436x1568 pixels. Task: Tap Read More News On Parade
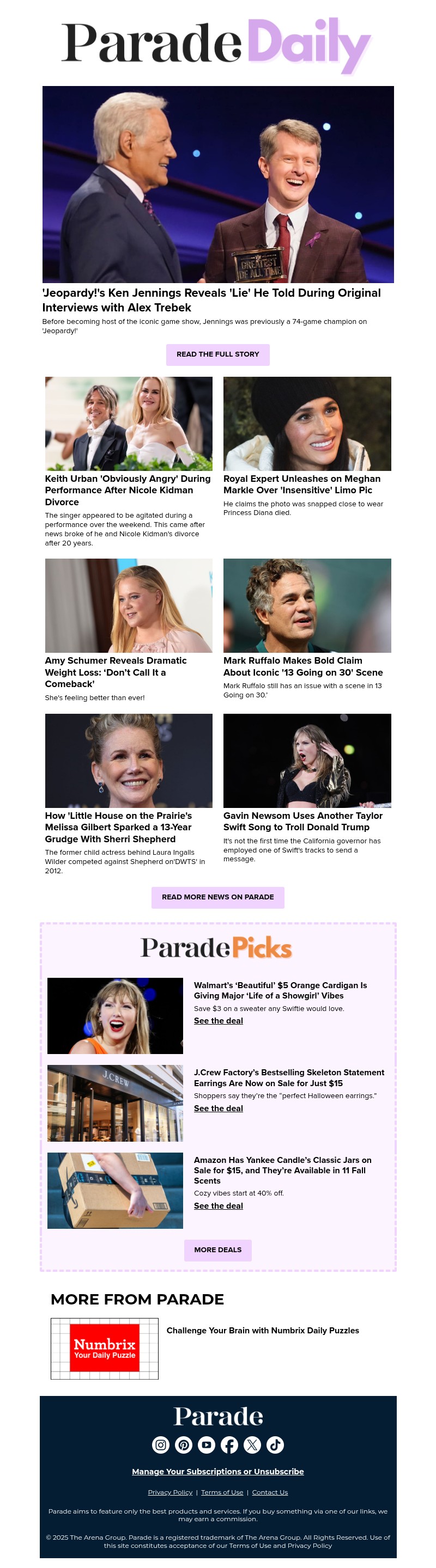217,897
